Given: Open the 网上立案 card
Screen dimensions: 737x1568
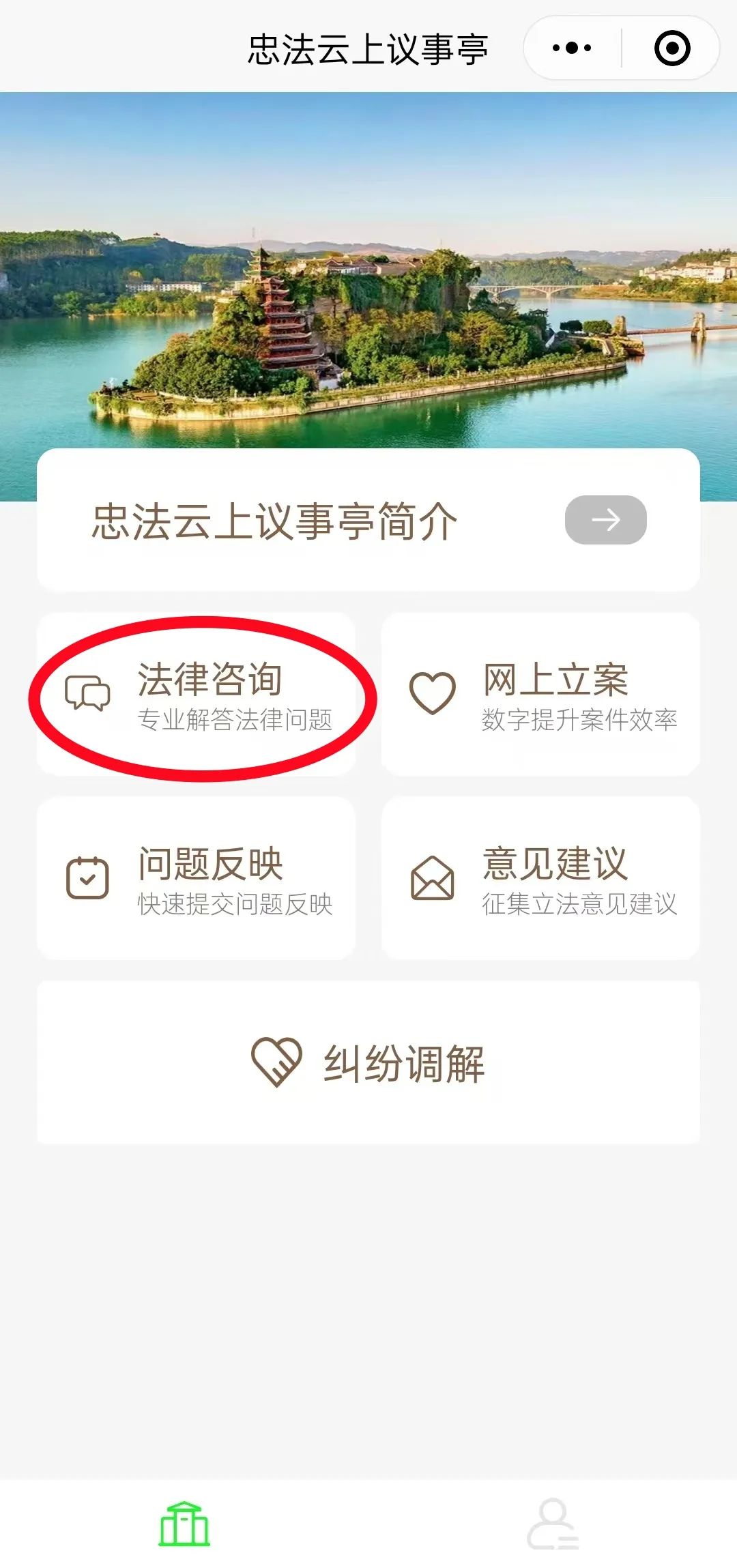Looking at the screenshot, I should 540,695.
